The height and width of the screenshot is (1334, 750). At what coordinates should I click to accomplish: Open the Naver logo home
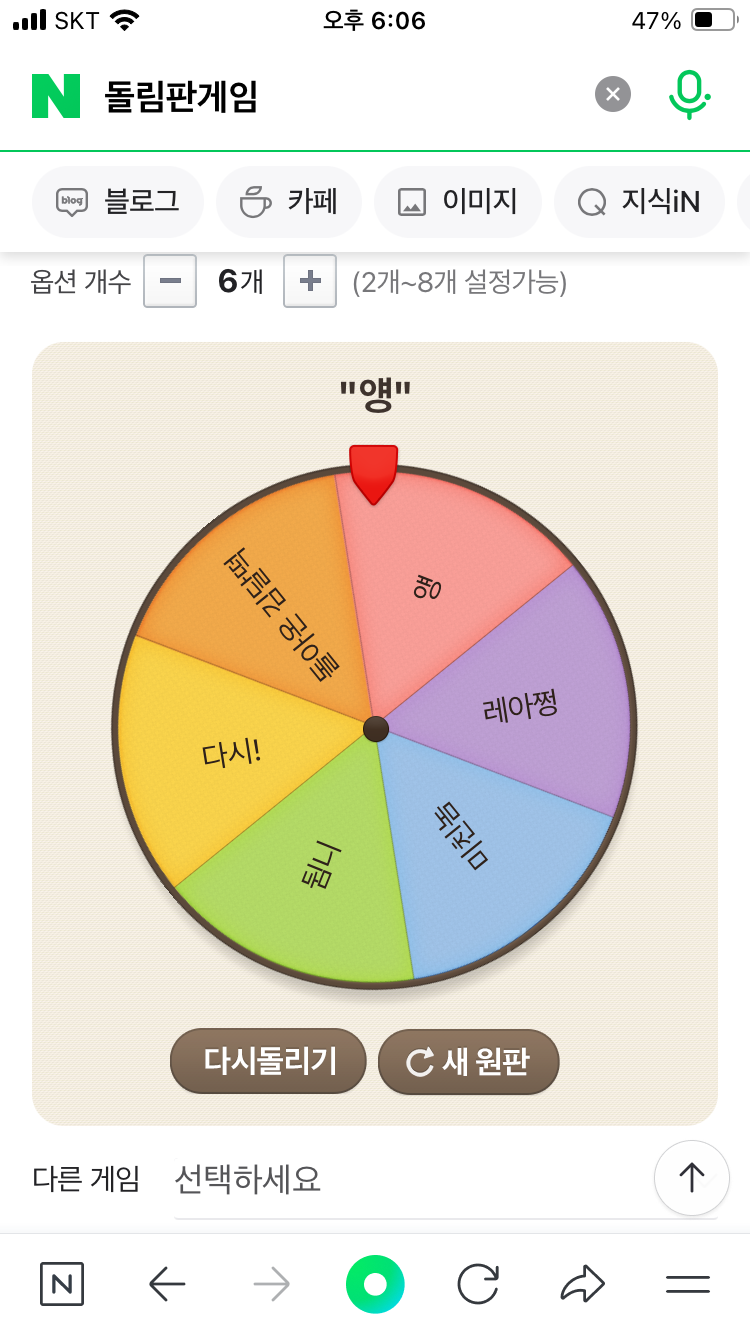[56, 96]
